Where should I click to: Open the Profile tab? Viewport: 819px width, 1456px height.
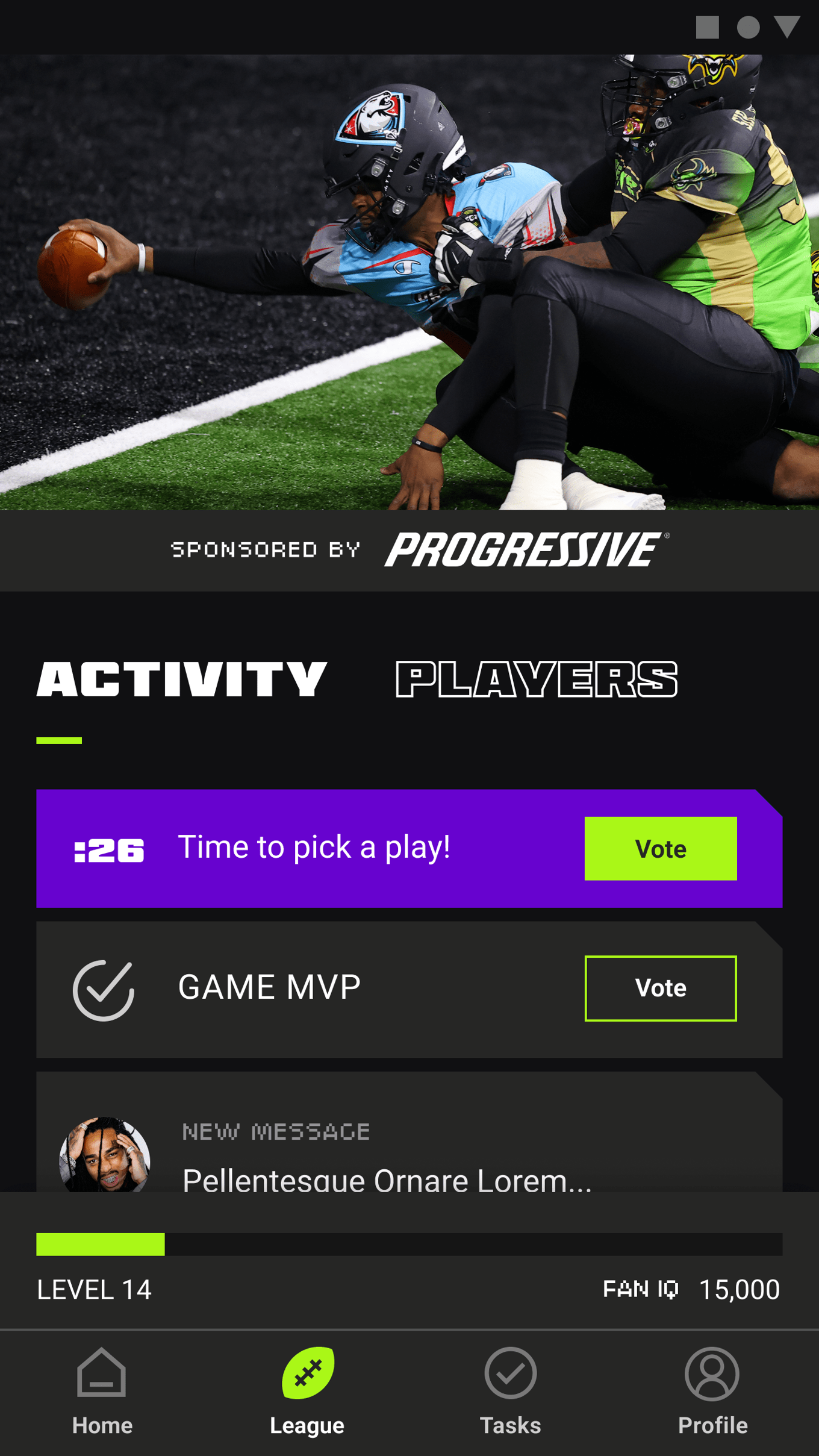pos(712,1392)
